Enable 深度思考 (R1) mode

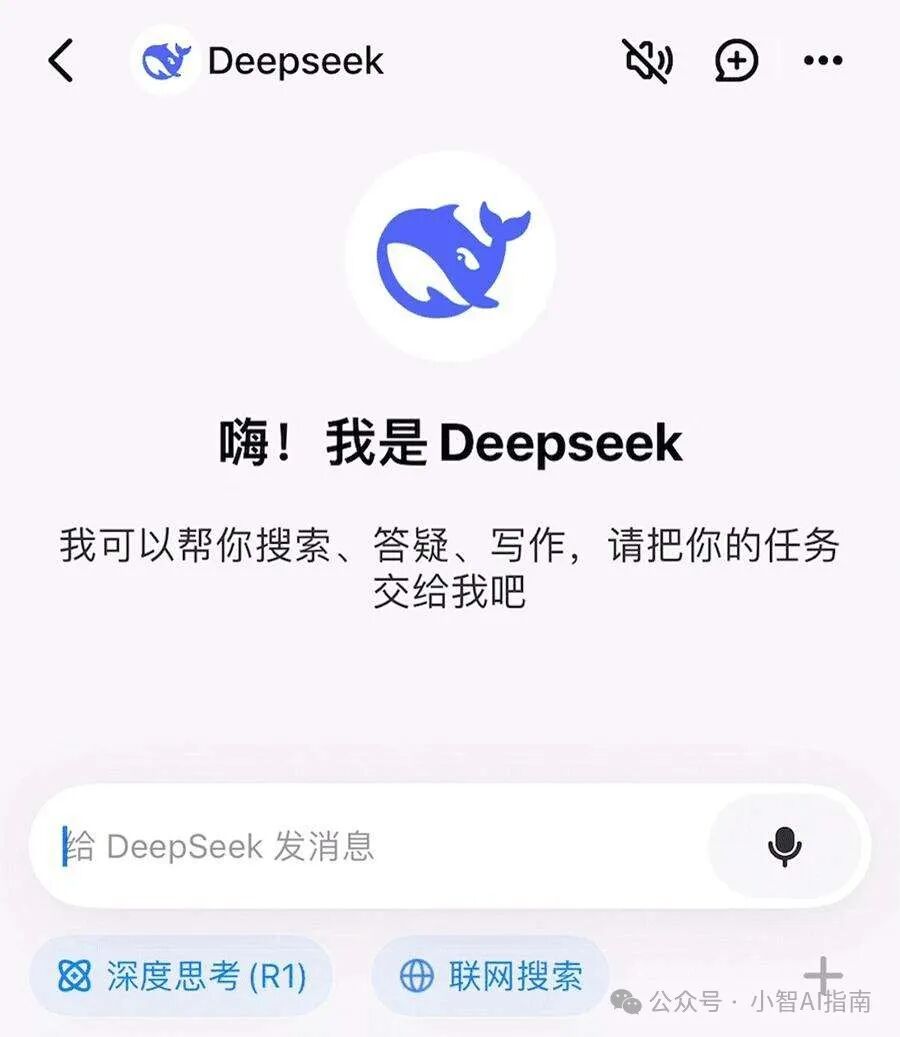(x=181, y=975)
